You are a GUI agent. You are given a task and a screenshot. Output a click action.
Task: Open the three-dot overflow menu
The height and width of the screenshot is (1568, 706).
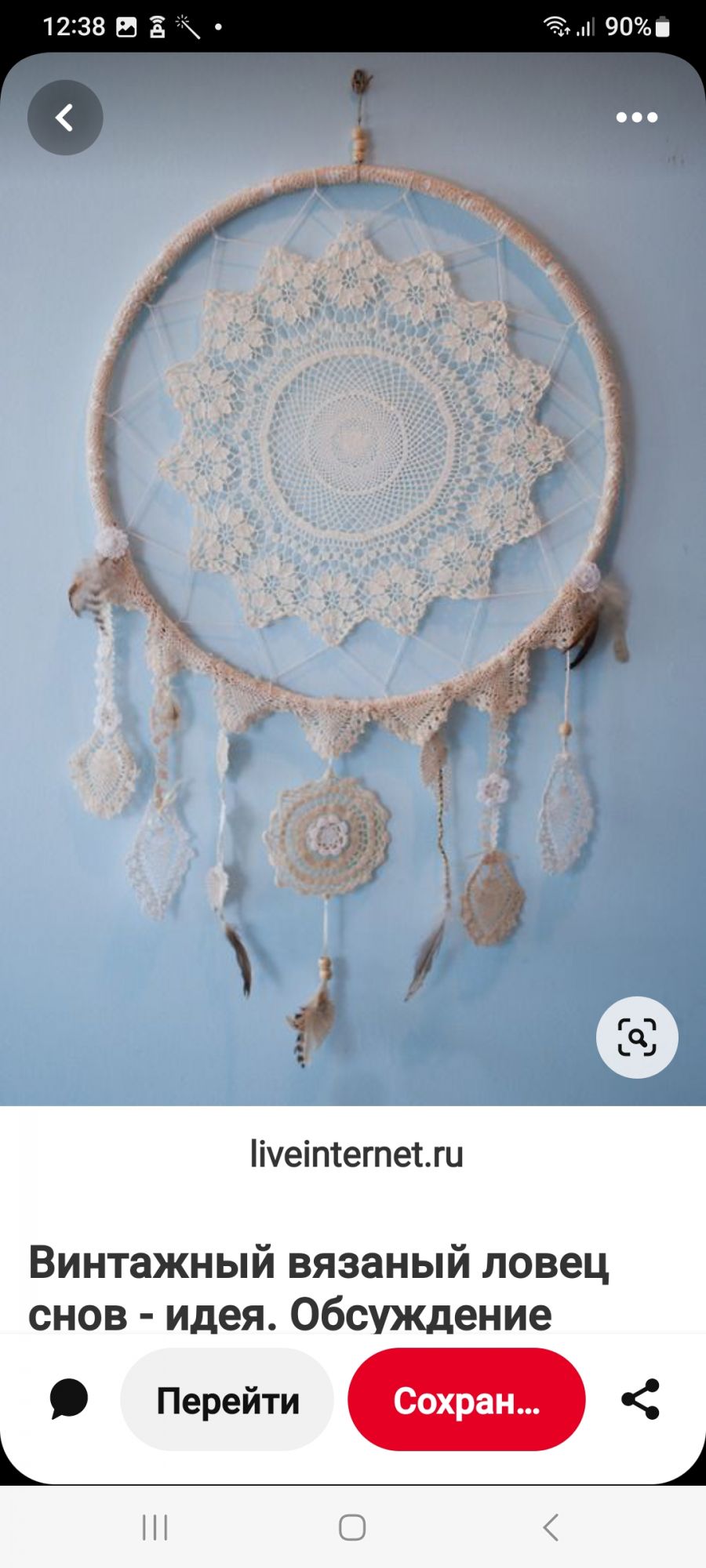click(x=636, y=118)
